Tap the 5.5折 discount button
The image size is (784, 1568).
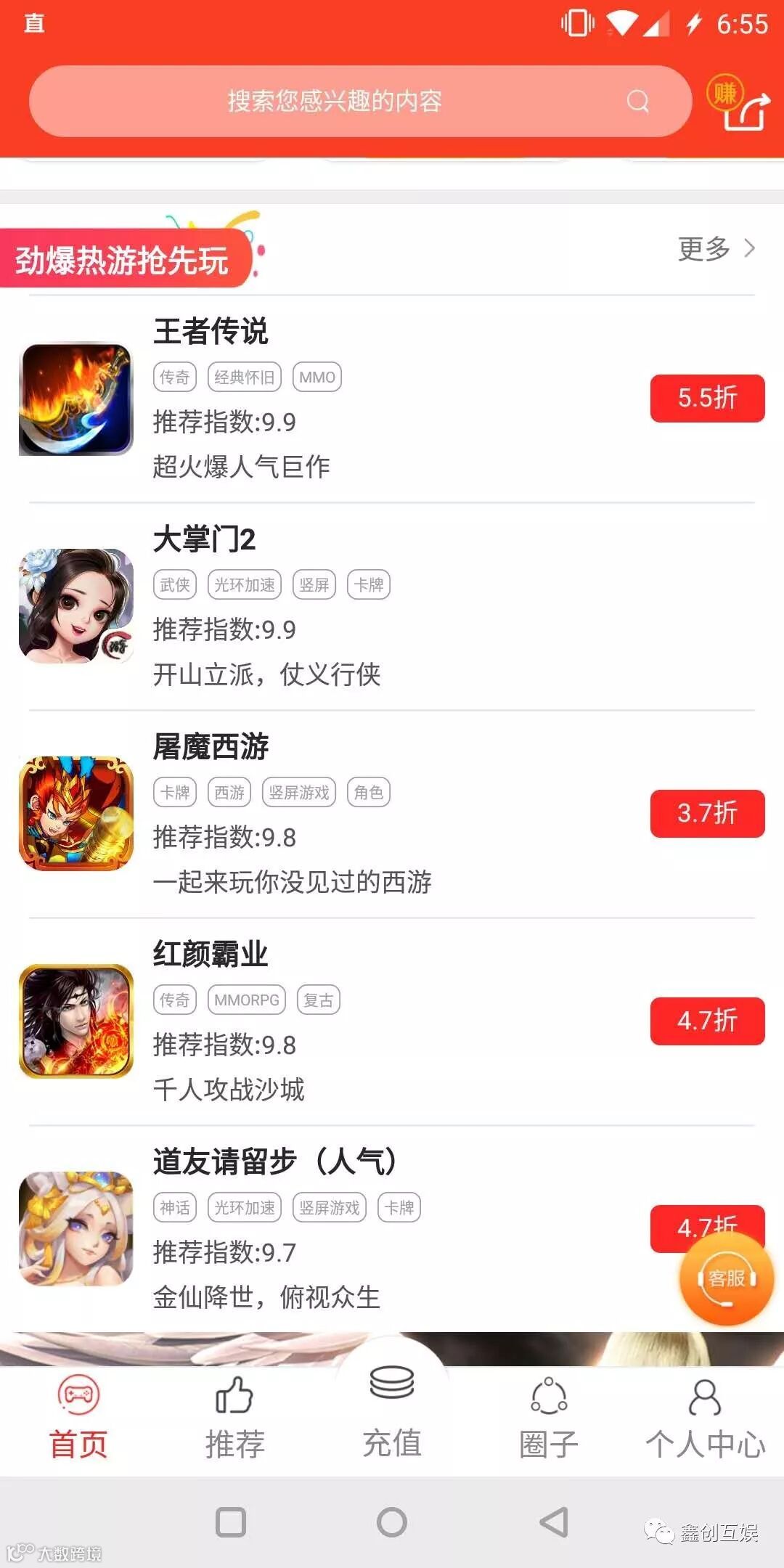[x=707, y=398]
